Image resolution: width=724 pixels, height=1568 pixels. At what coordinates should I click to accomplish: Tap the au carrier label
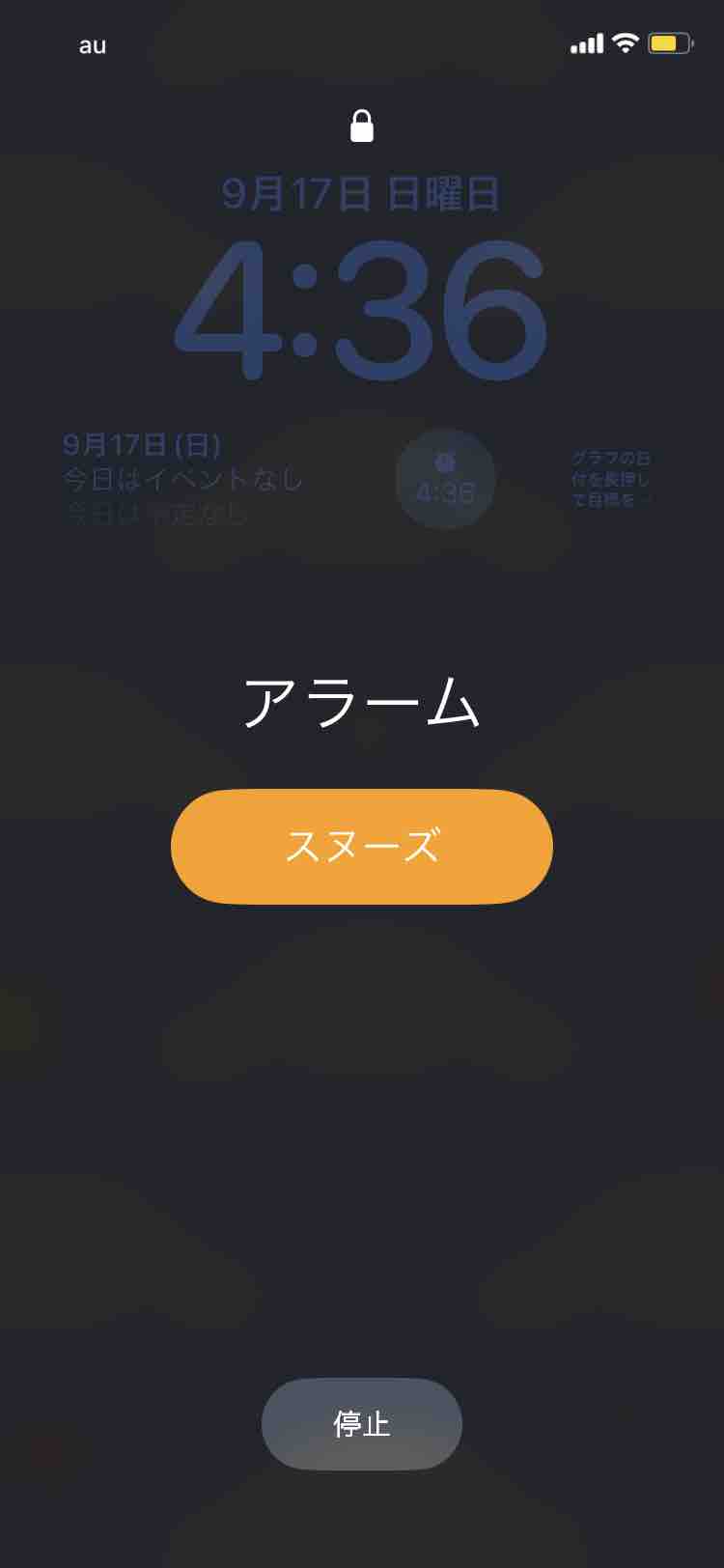click(x=91, y=44)
